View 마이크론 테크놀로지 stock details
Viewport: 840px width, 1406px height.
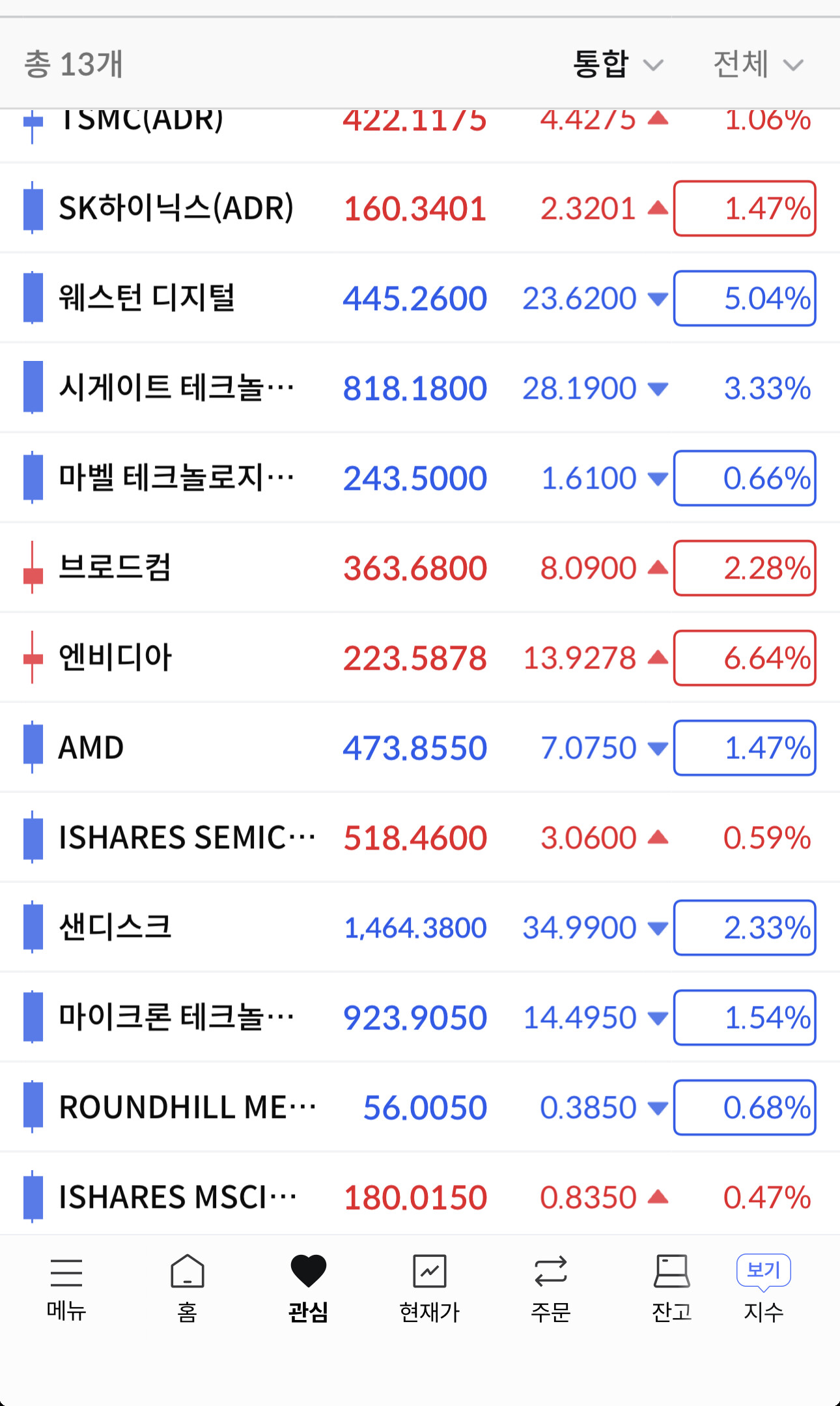click(420, 1017)
